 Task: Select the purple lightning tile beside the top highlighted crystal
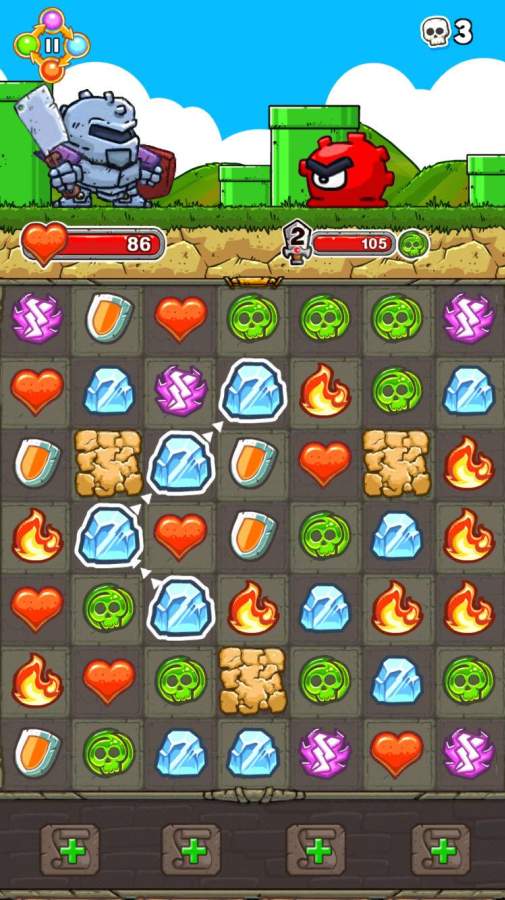coord(181,390)
